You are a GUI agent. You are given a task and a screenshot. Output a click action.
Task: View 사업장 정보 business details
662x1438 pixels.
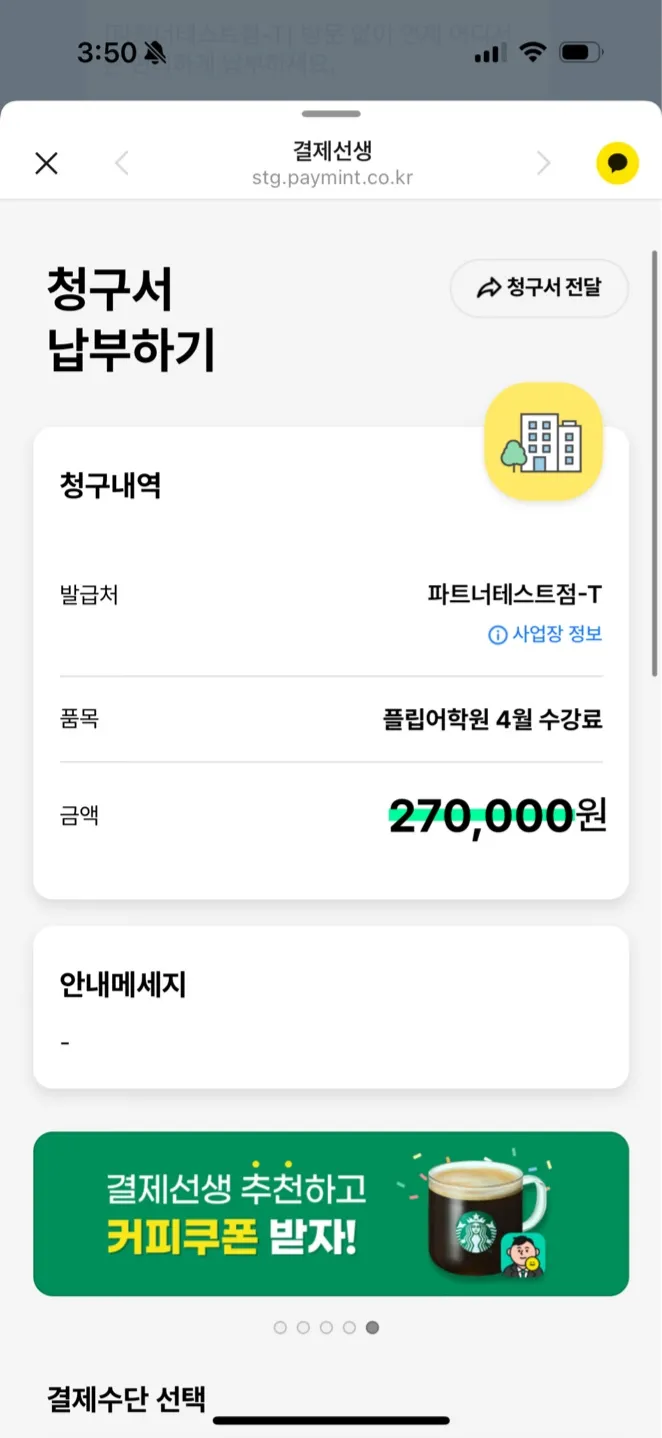coord(545,634)
